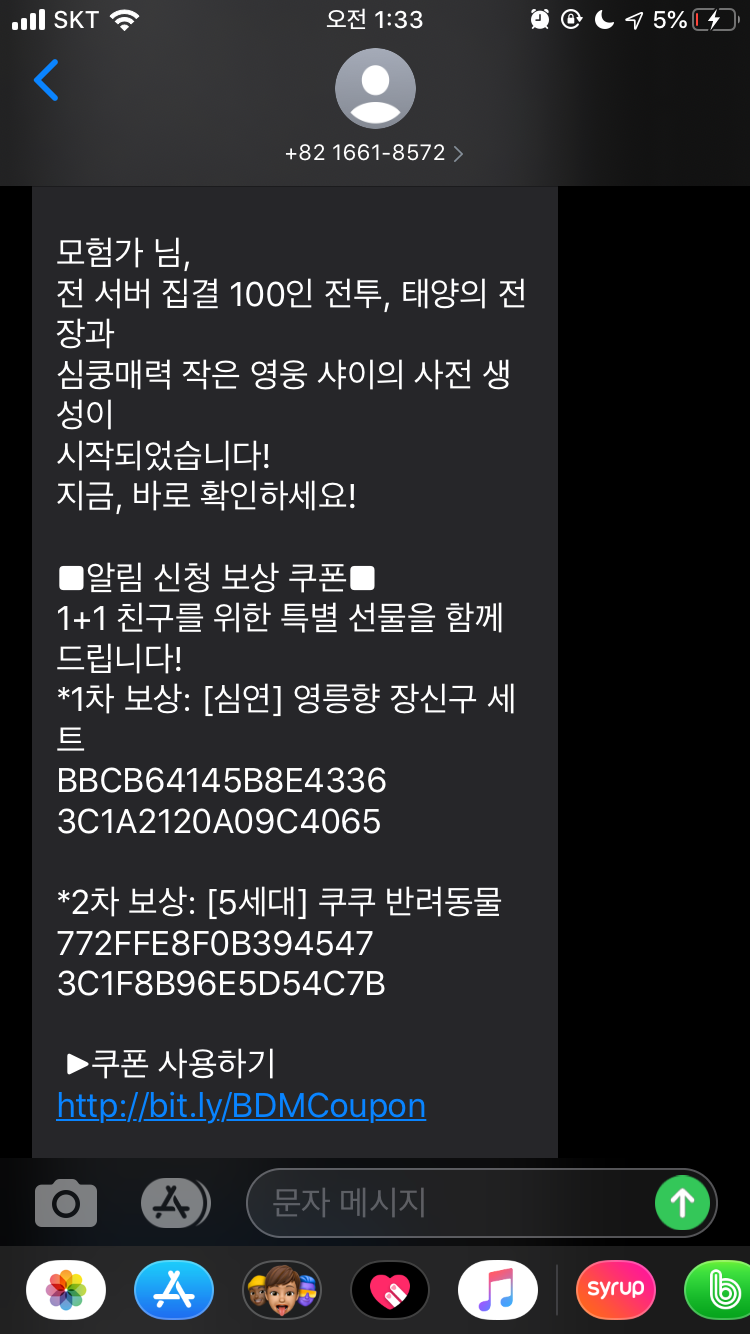Screen dimensions: 750x1334
Task: Open the bit.ly/BDMCoupon link
Action: point(241,1105)
